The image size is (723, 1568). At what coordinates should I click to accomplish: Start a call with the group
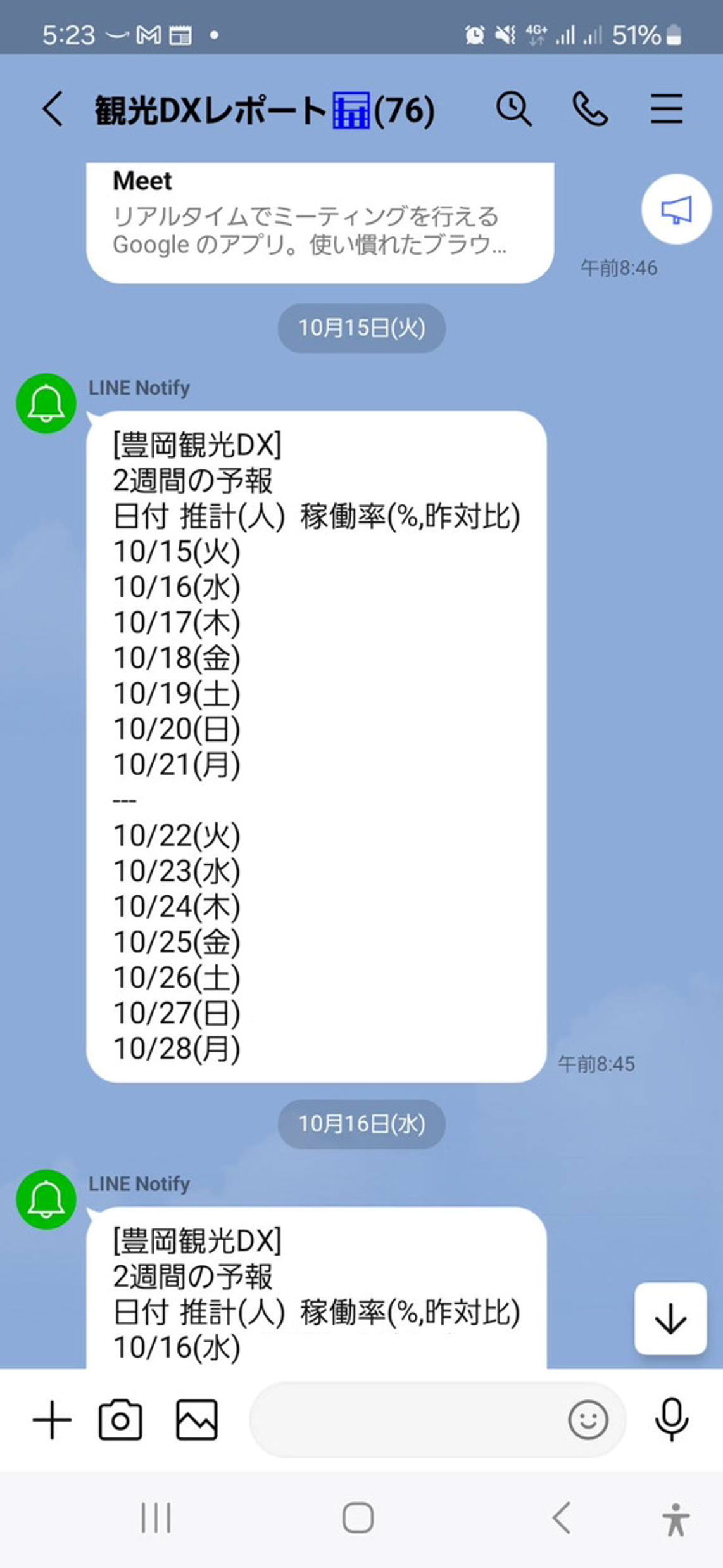click(590, 109)
